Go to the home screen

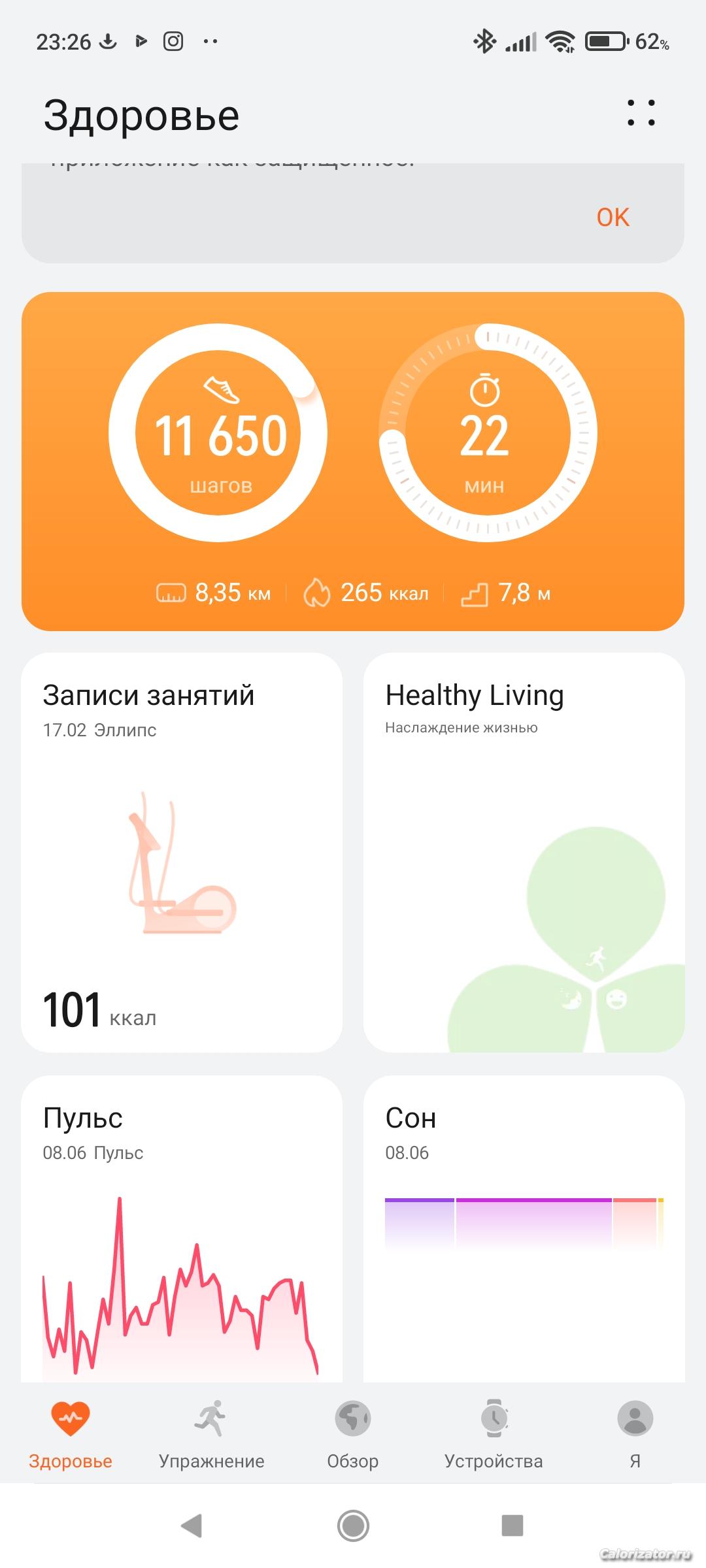click(353, 1526)
